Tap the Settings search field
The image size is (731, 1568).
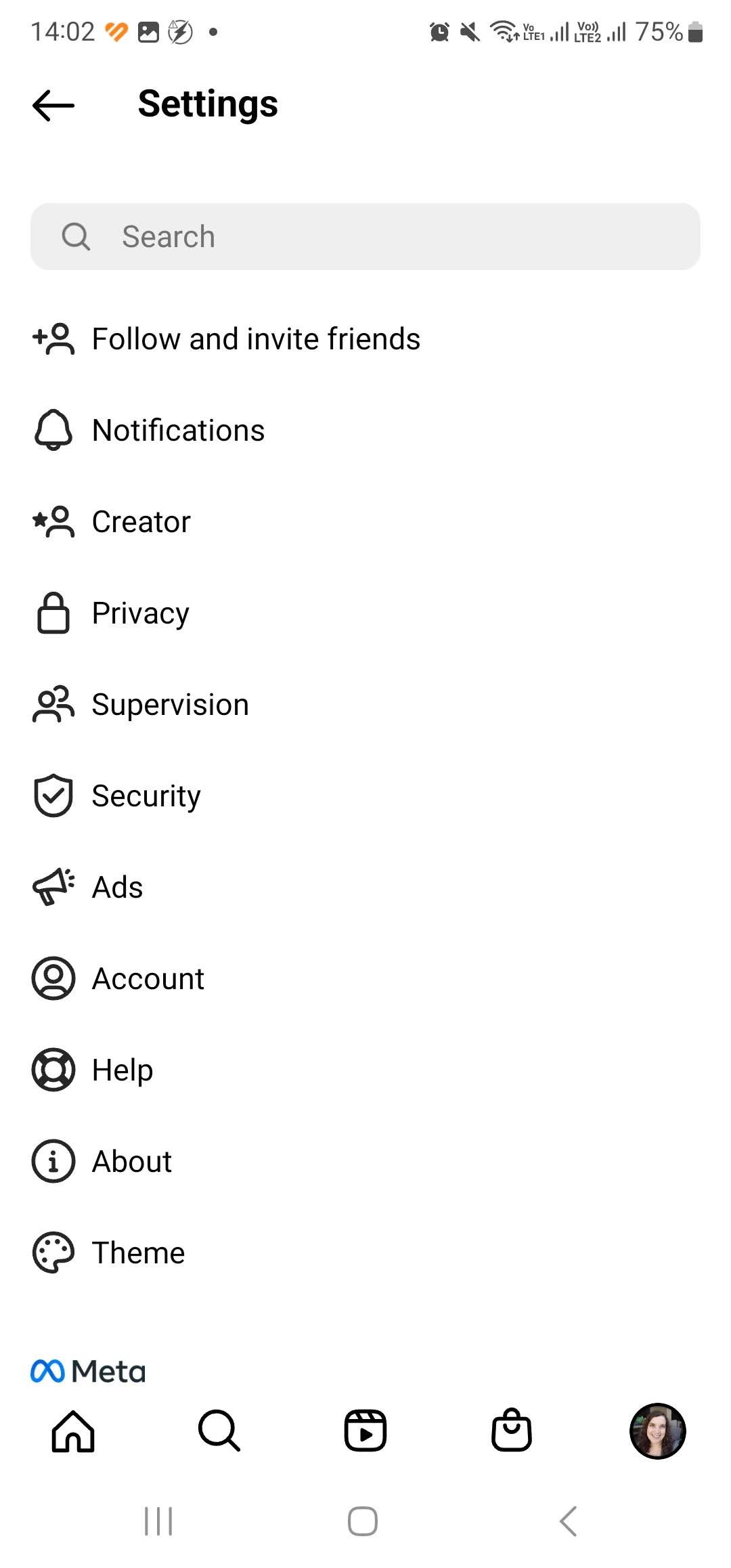(x=365, y=236)
